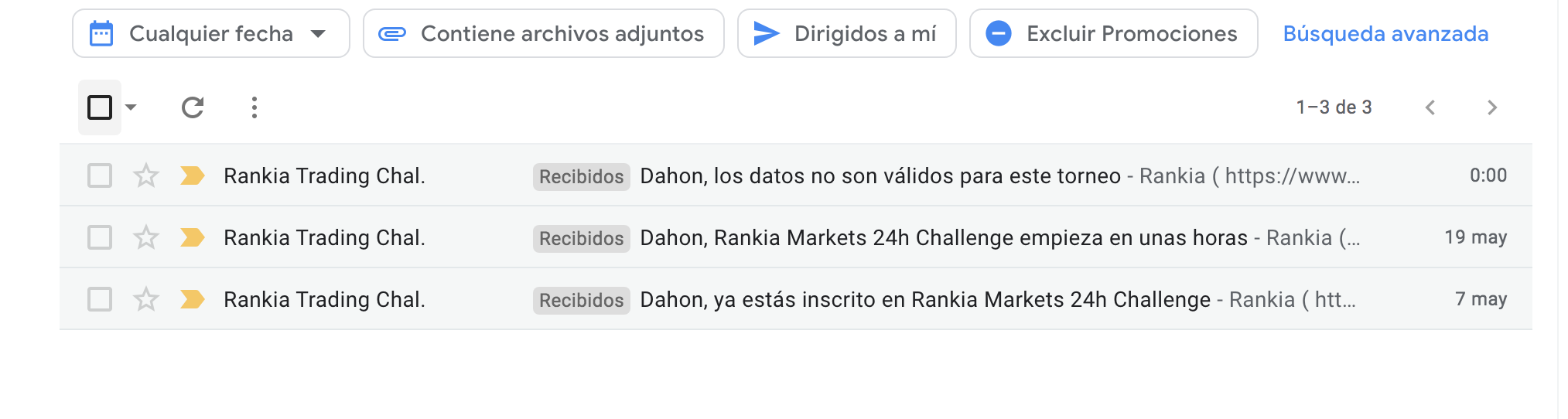Toggle the importance marker on the 0:00 email
Screen dimensions: 1568x419
192,175
